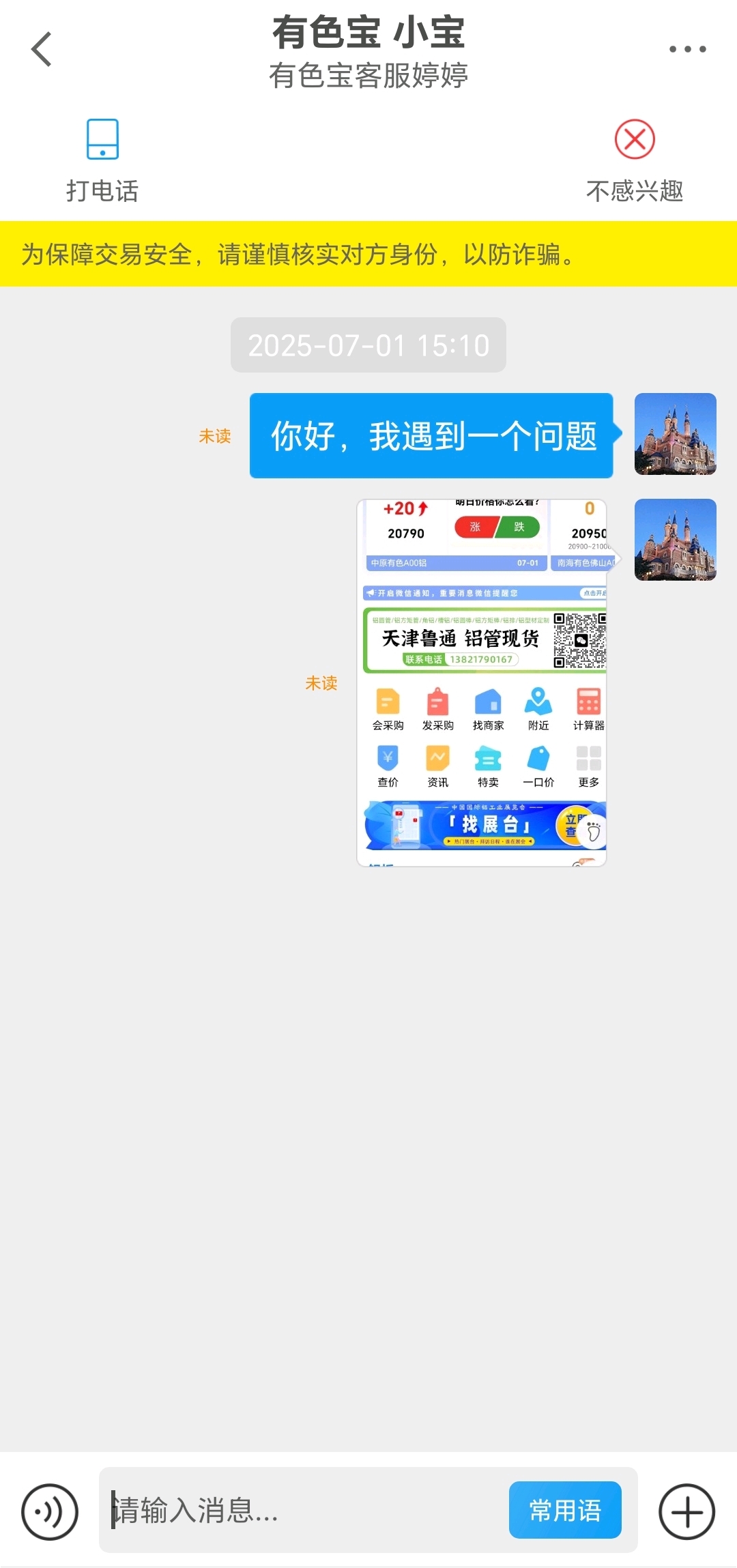Open the 常用语 quick phrases

[x=565, y=1510]
